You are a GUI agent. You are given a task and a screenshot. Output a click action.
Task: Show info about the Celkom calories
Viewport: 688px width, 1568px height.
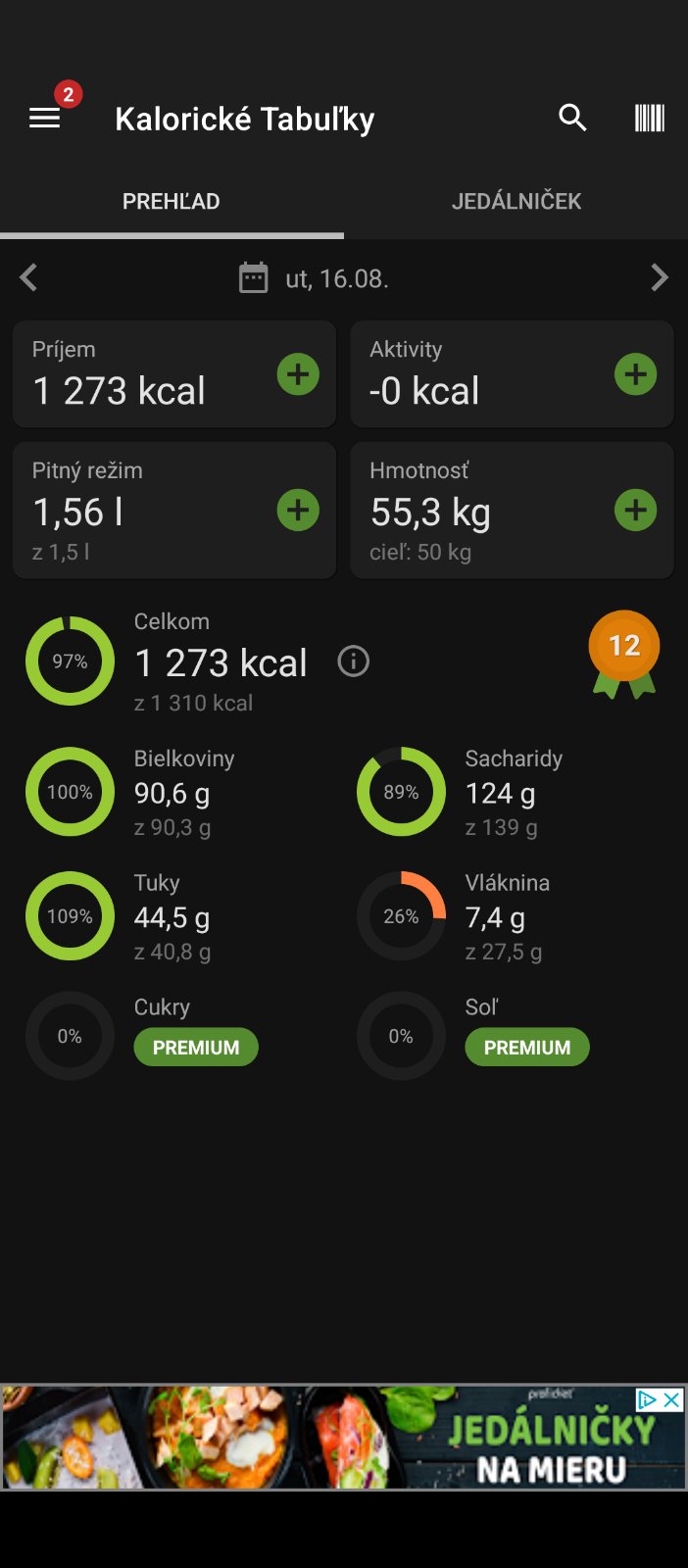[354, 661]
